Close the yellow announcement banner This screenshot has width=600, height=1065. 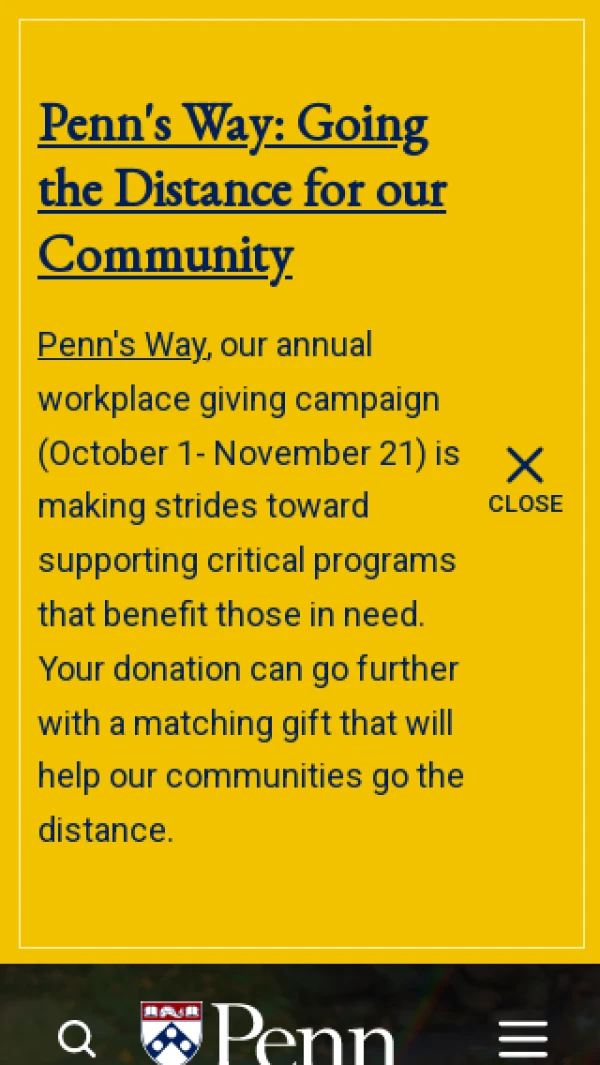(x=525, y=481)
